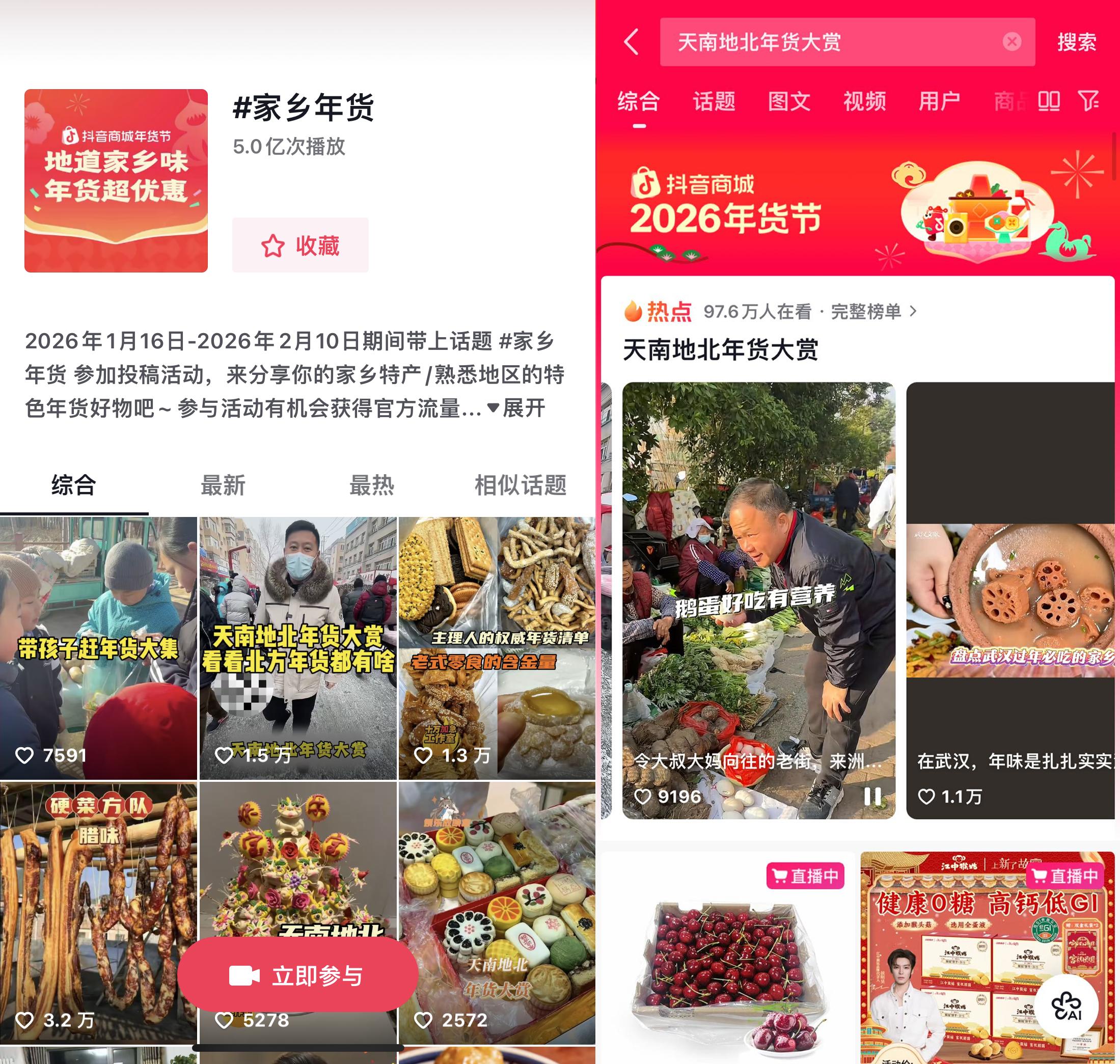Switch to the 最新 tab
The width and height of the screenshot is (1120, 1064).
click(x=223, y=485)
